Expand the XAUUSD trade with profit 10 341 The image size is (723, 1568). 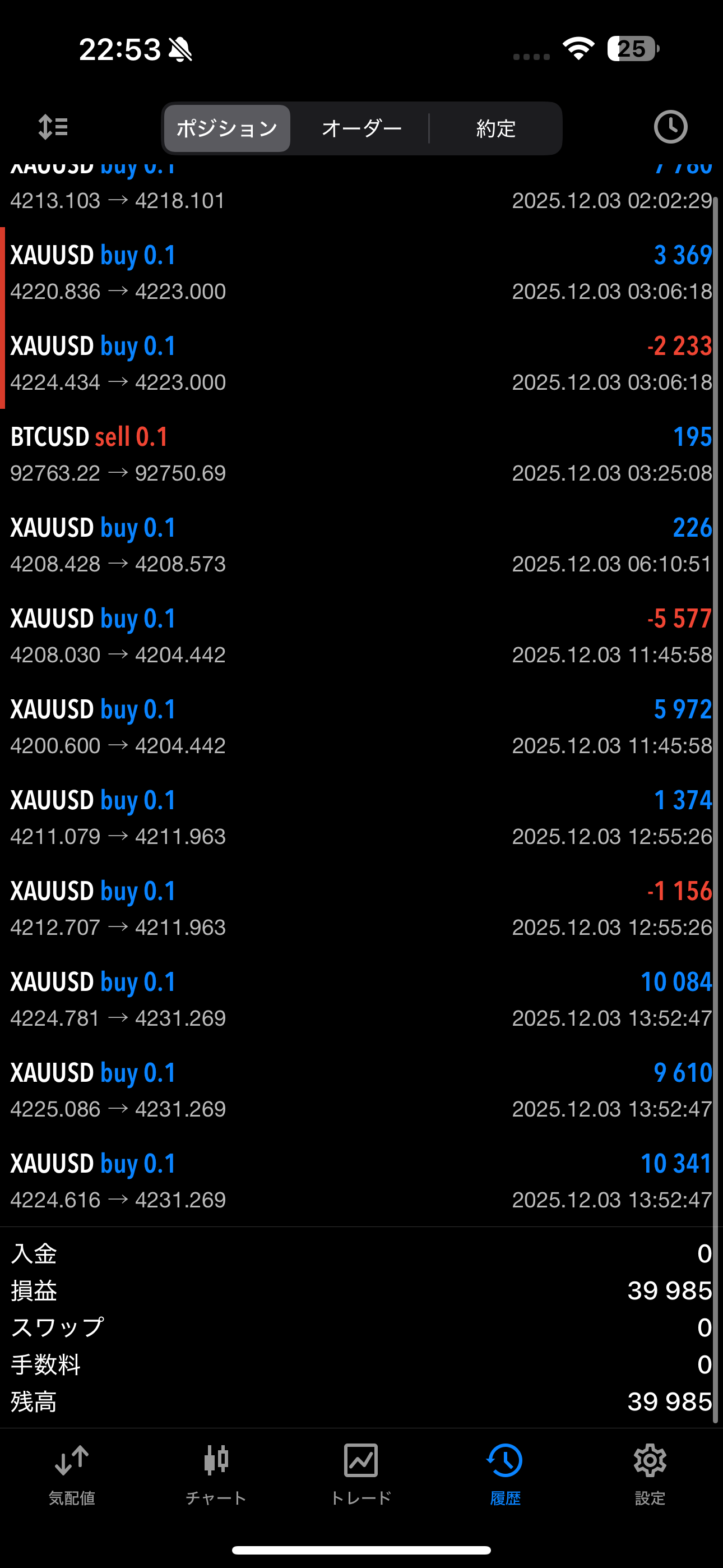[x=361, y=1181]
